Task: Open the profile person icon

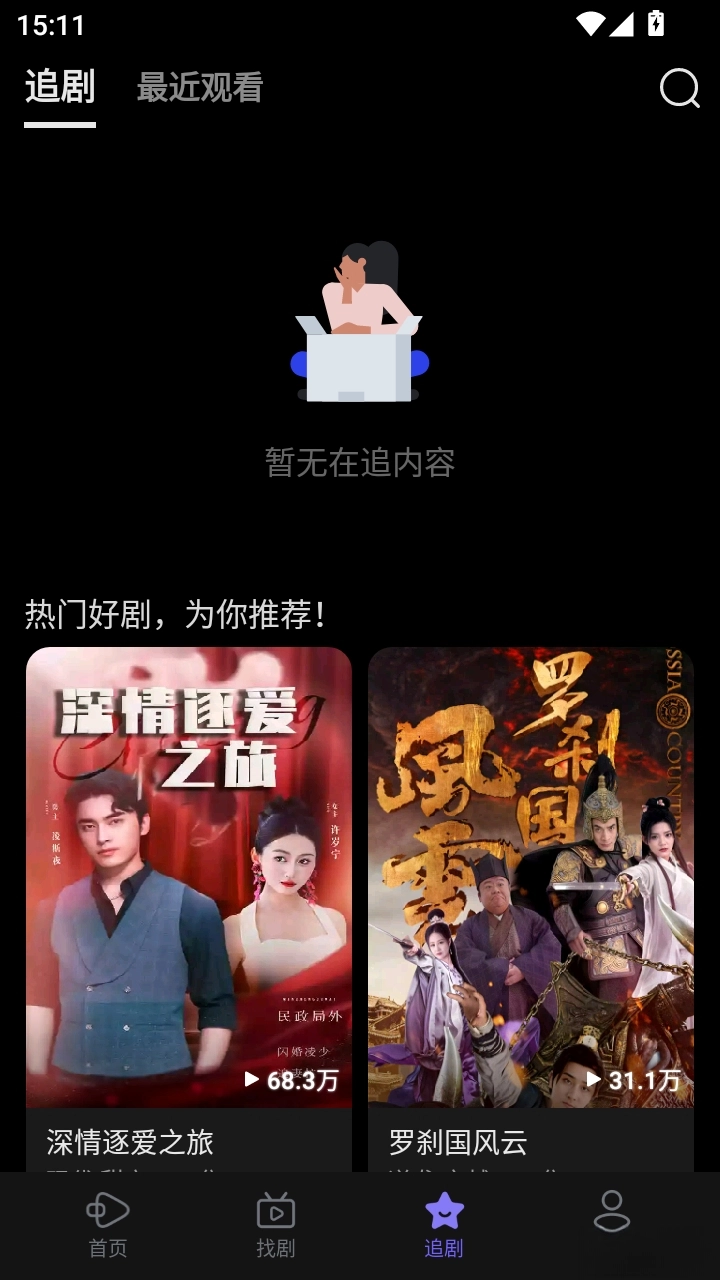Action: [612, 1211]
